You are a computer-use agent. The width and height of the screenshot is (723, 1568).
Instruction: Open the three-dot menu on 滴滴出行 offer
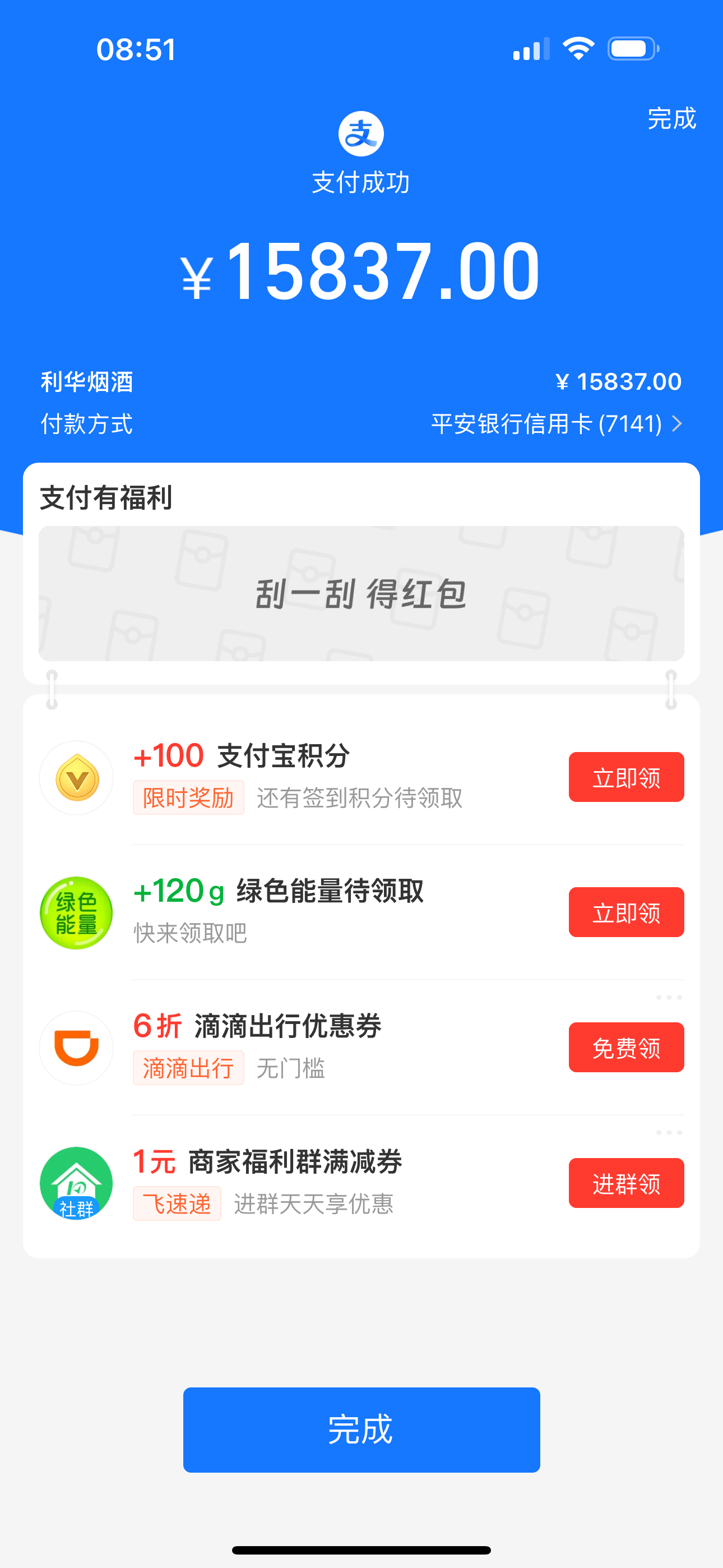(x=669, y=998)
